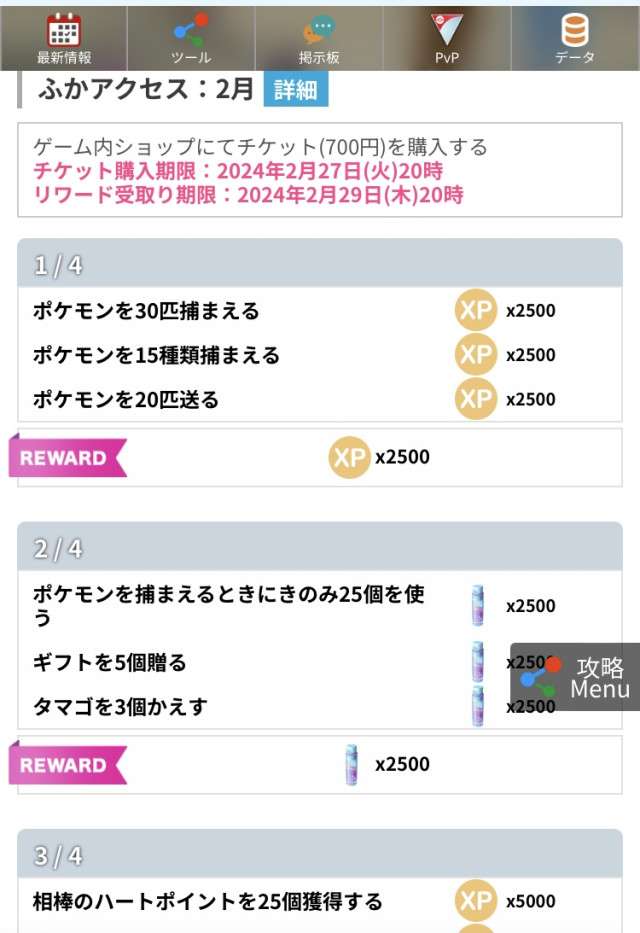Go to the PvP tab
The height and width of the screenshot is (933, 640).
click(x=447, y=38)
